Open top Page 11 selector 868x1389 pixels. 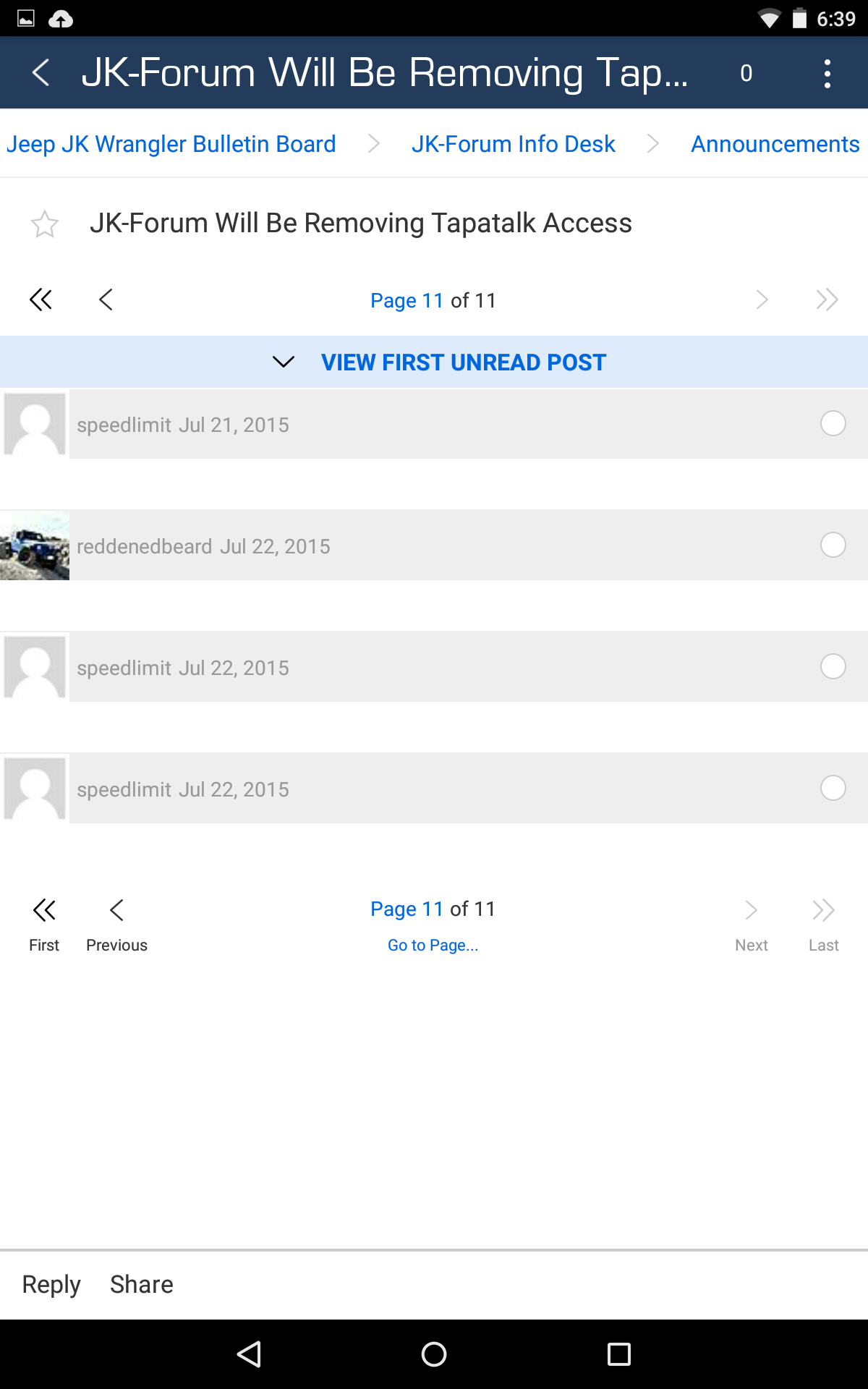[x=433, y=300]
